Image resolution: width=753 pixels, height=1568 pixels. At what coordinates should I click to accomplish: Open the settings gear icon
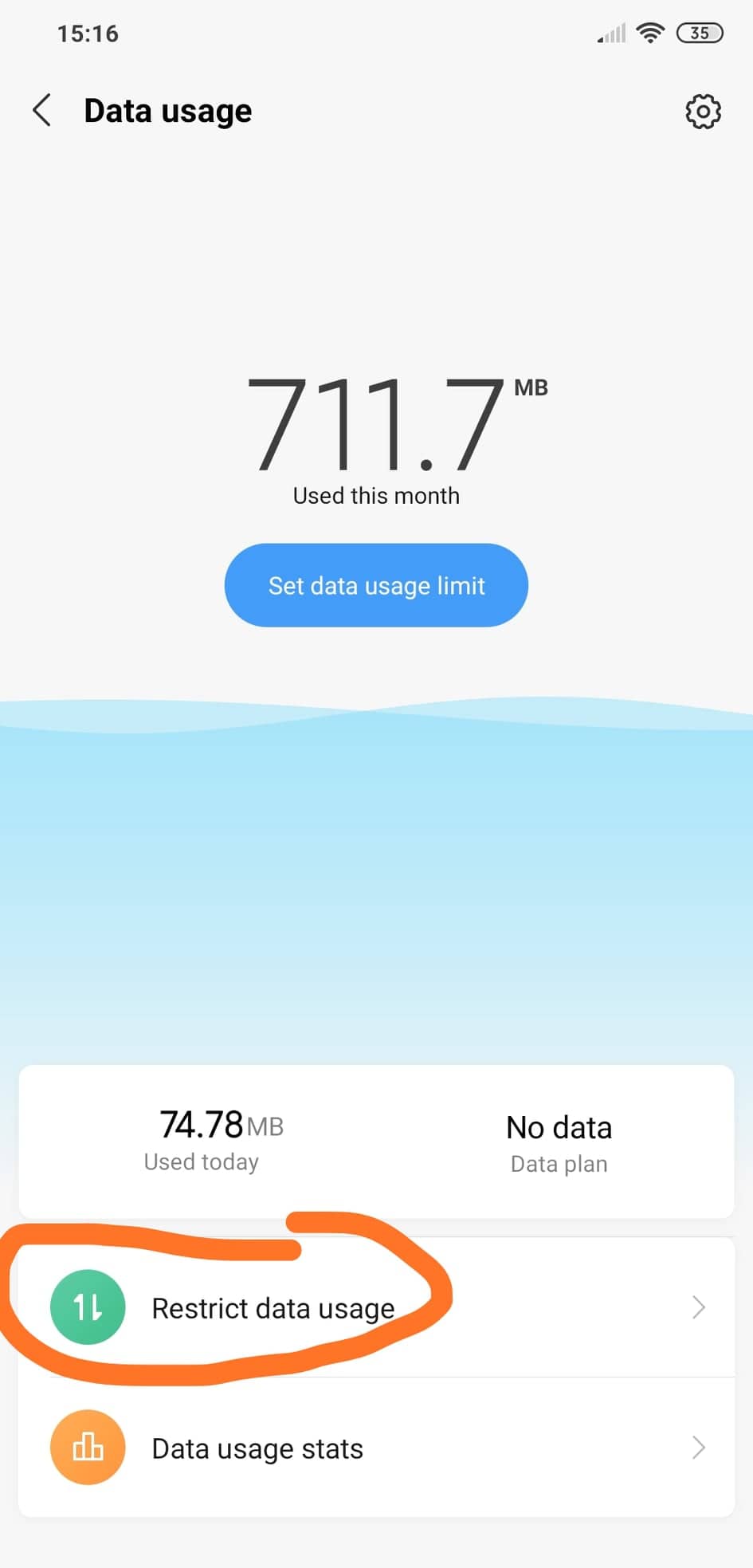[703, 112]
